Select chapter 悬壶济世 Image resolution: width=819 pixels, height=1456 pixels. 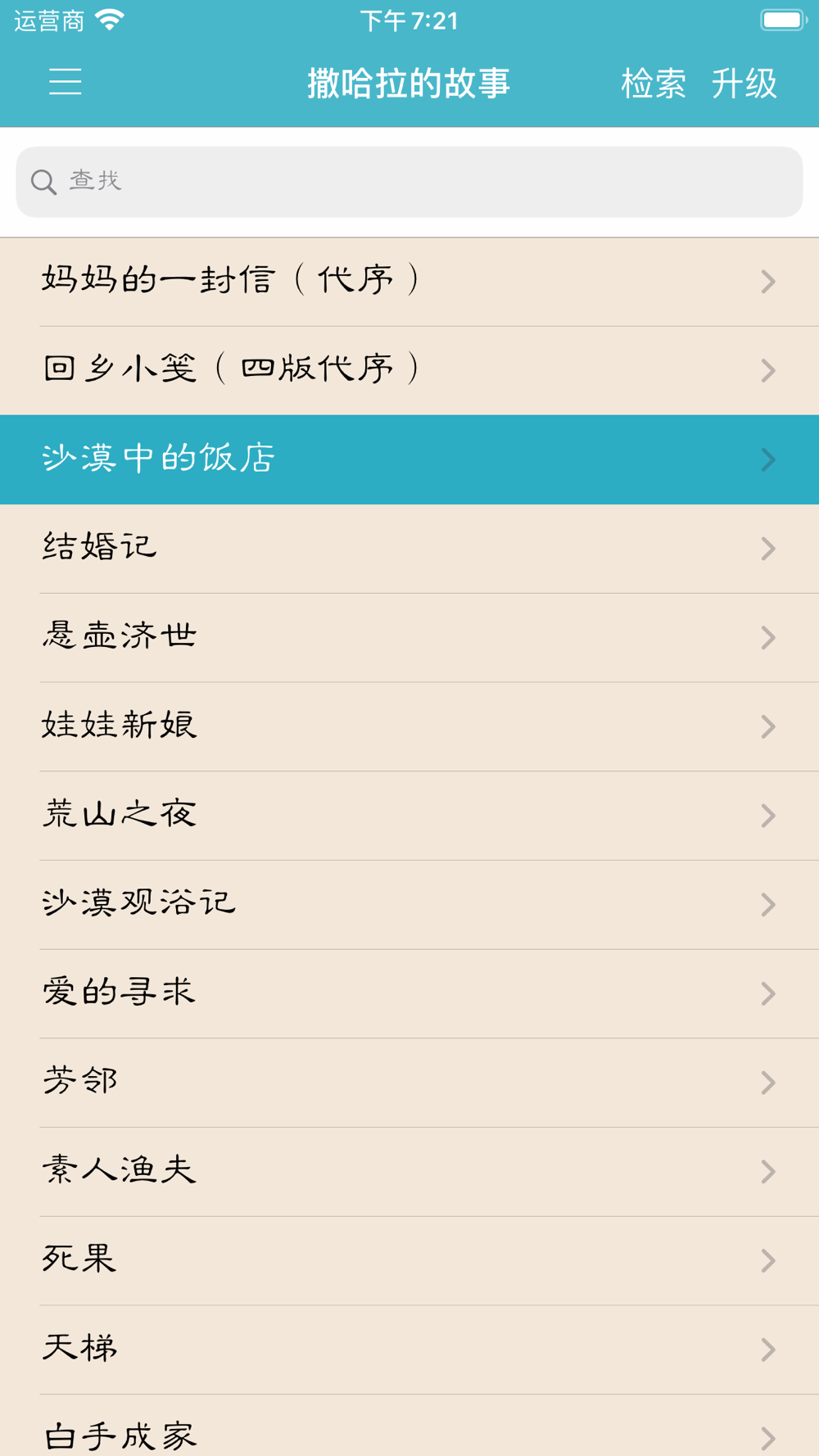(x=409, y=638)
